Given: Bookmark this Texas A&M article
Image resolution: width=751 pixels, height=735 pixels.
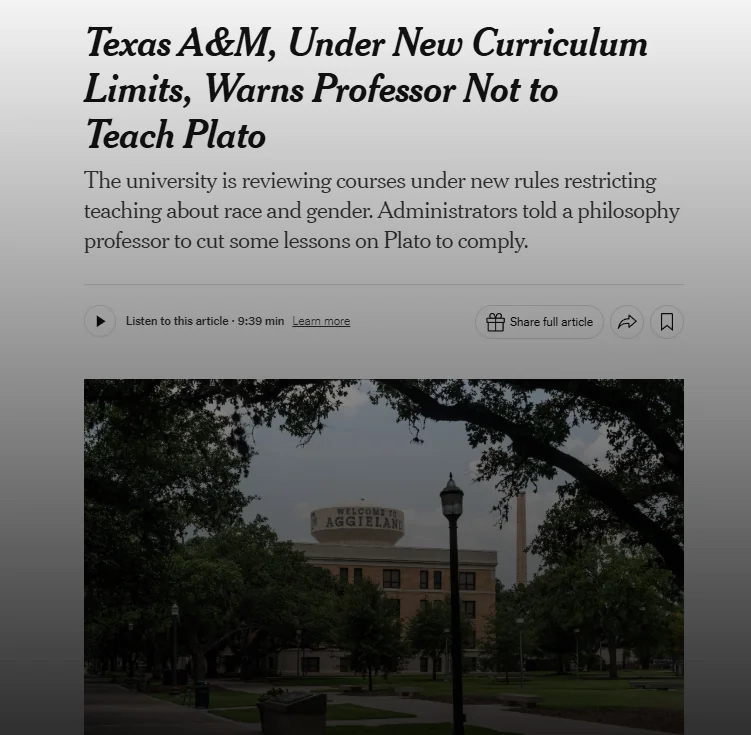Looking at the screenshot, I should click(x=667, y=322).
